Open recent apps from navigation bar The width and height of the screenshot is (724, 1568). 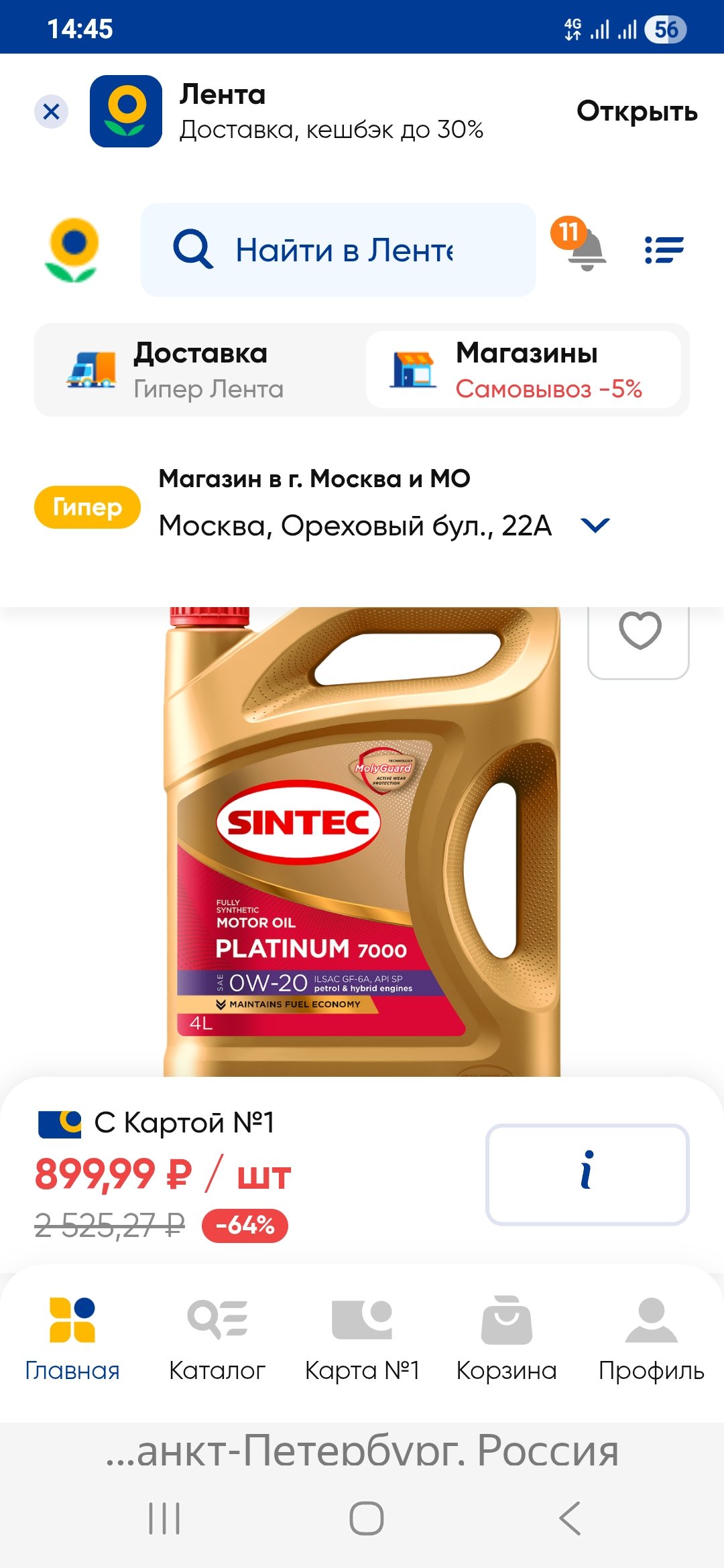click(x=164, y=1518)
